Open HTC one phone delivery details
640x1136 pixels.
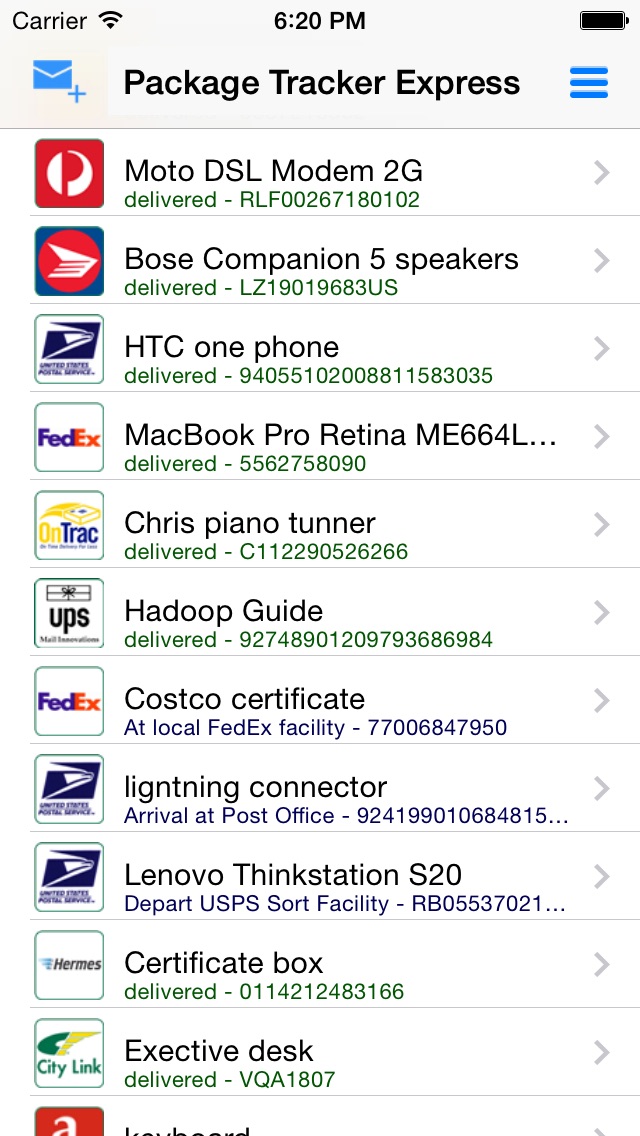click(x=320, y=348)
